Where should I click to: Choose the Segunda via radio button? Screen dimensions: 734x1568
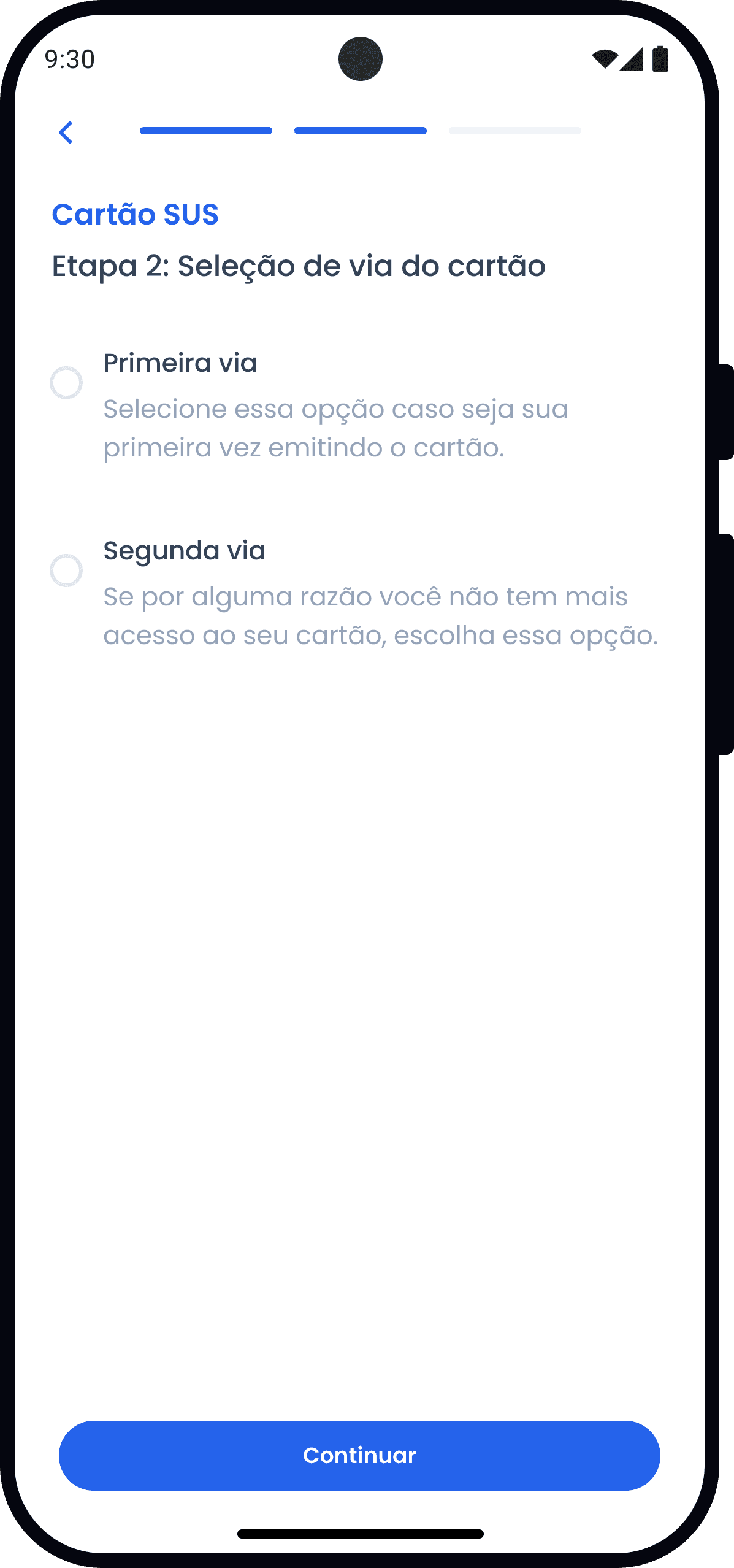(66, 571)
